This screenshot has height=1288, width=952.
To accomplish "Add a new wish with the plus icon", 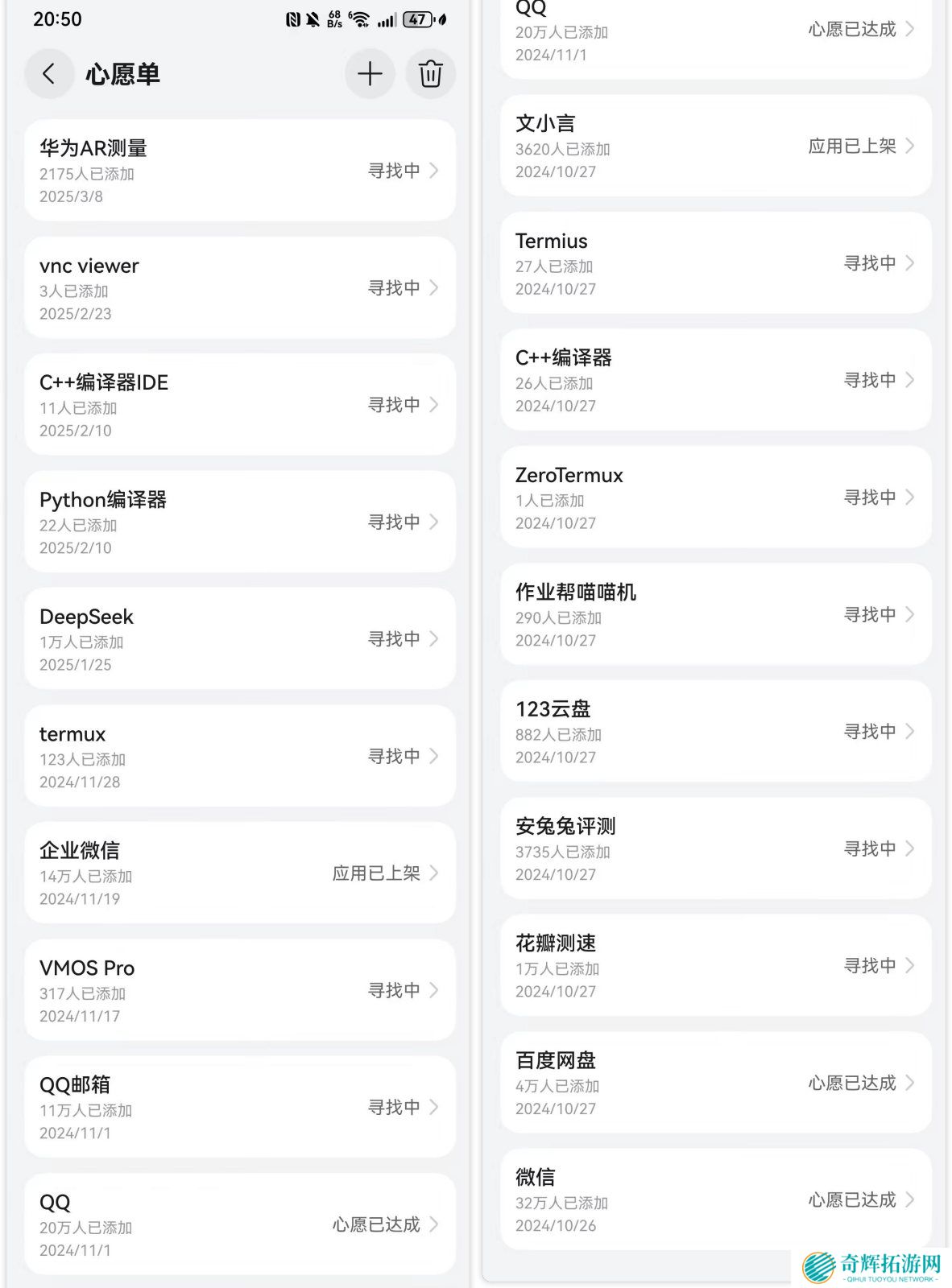I will (370, 74).
